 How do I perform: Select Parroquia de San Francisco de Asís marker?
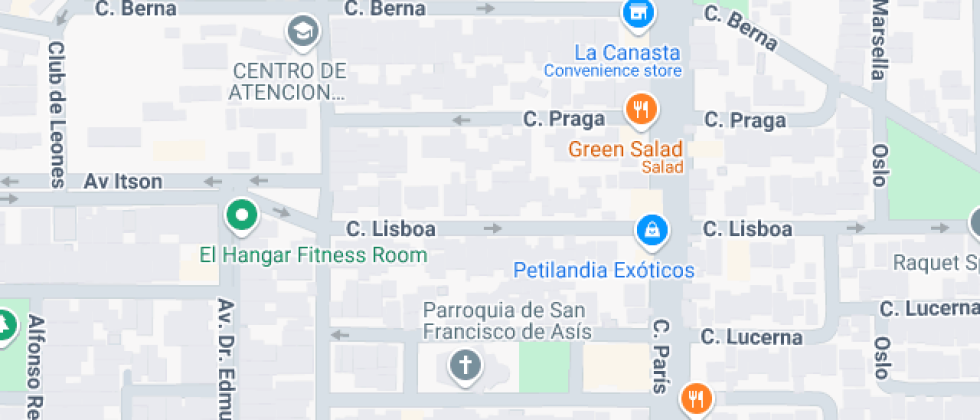tap(465, 366)
